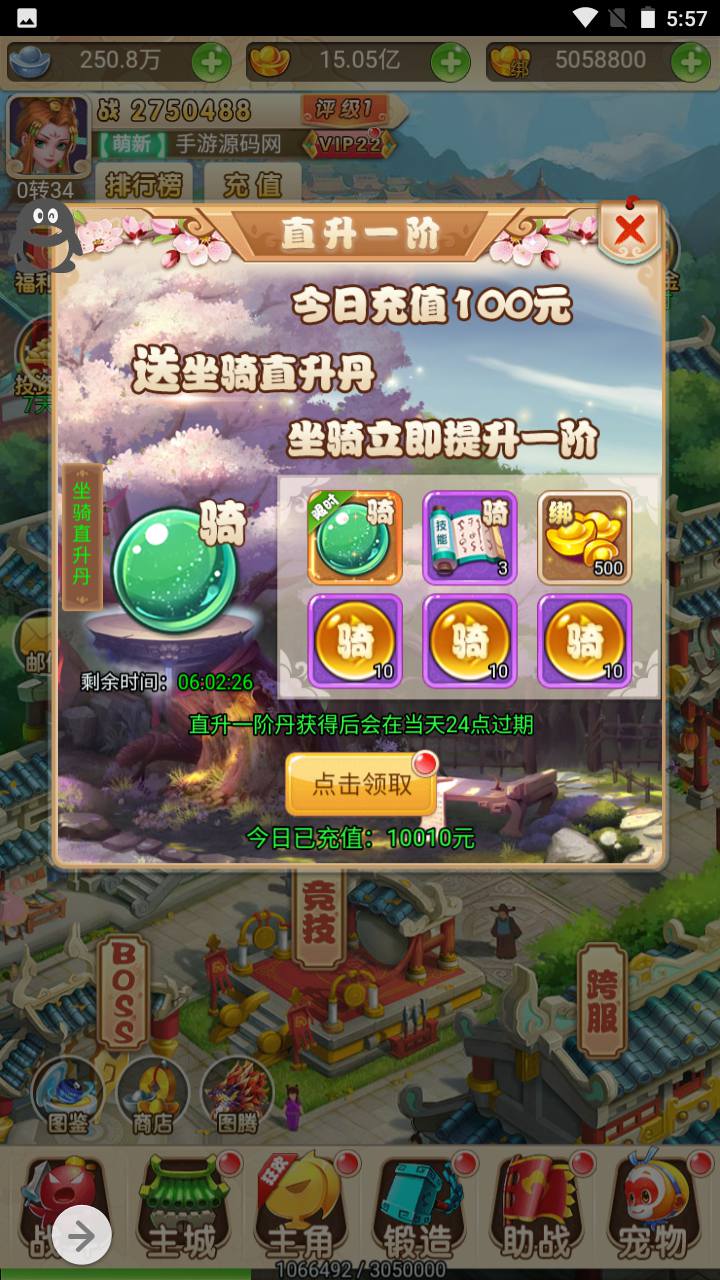Image resolution: width=720 pixels, height=1280 pixels.
Task: Claim reward with 点击领取 button
Action: (362, 784)
